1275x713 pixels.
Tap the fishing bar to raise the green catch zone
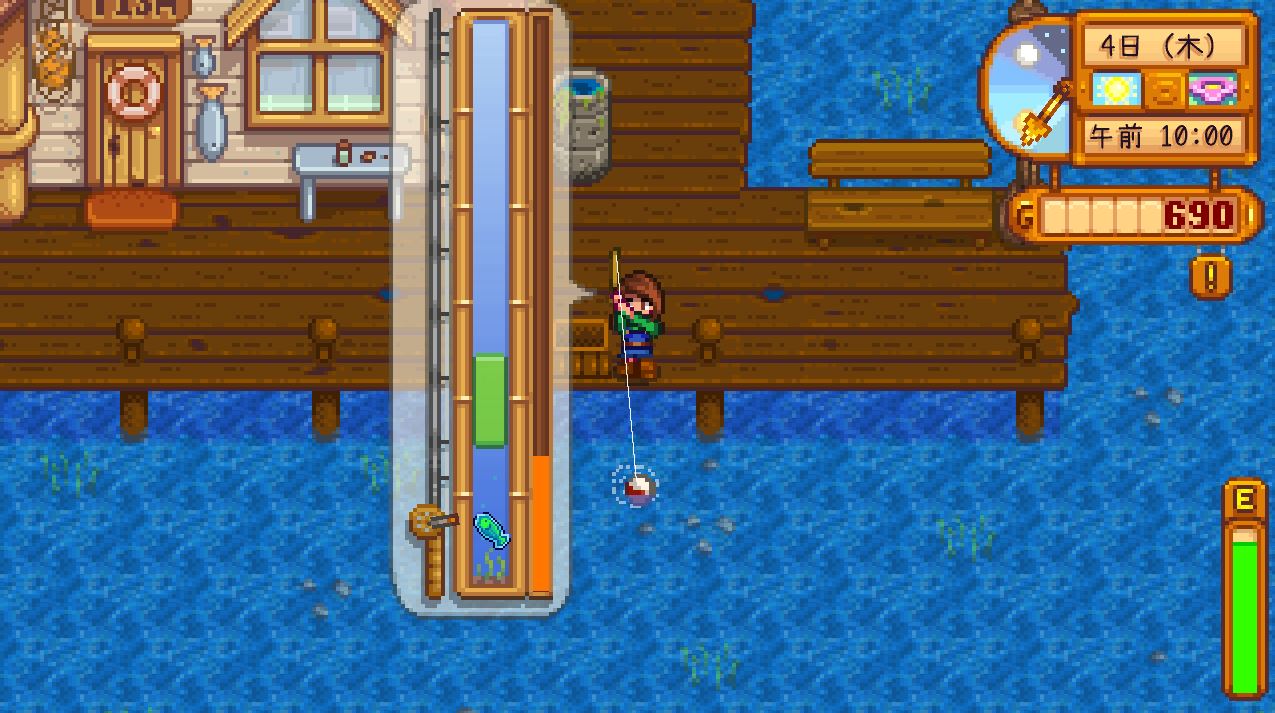click(490, 400)
